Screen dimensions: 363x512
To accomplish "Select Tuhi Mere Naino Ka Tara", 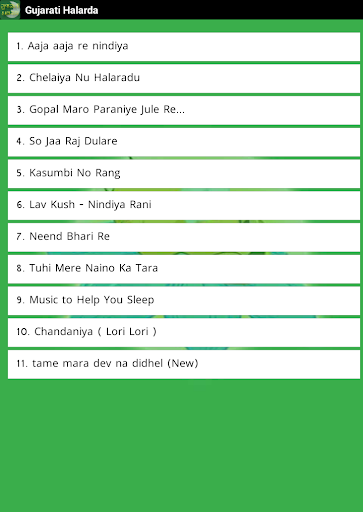I will click(x=184, y=269).
